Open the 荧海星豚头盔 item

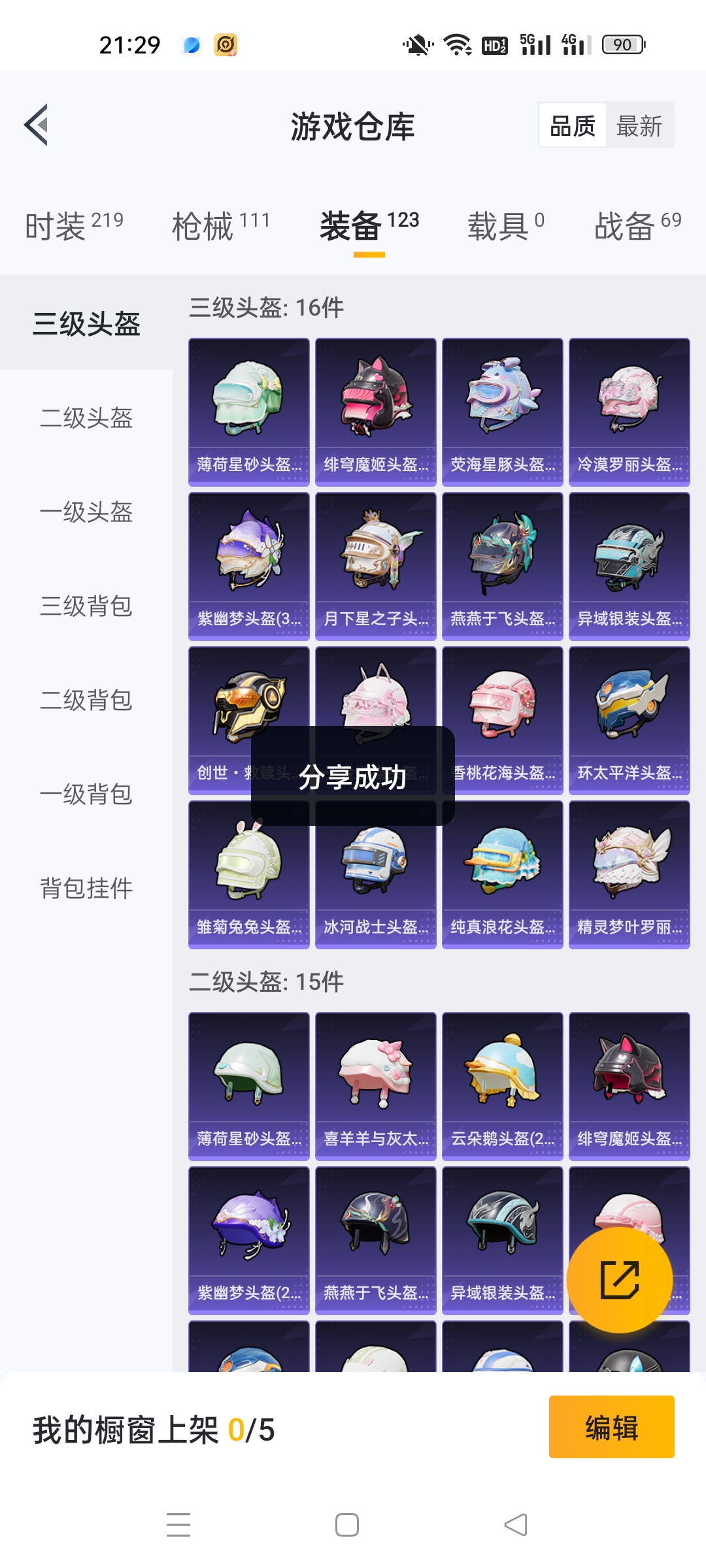pyautogui.click(x=503, y=412)
